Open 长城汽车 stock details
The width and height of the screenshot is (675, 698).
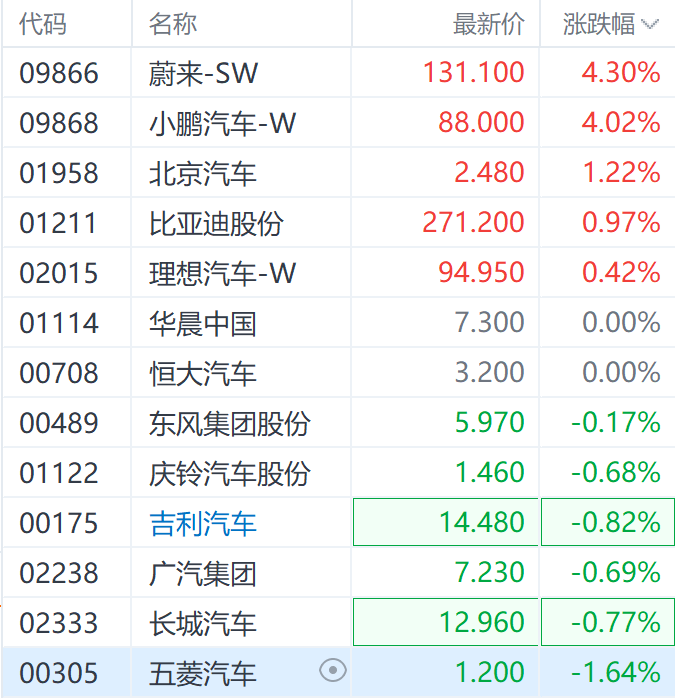[203, 623]
